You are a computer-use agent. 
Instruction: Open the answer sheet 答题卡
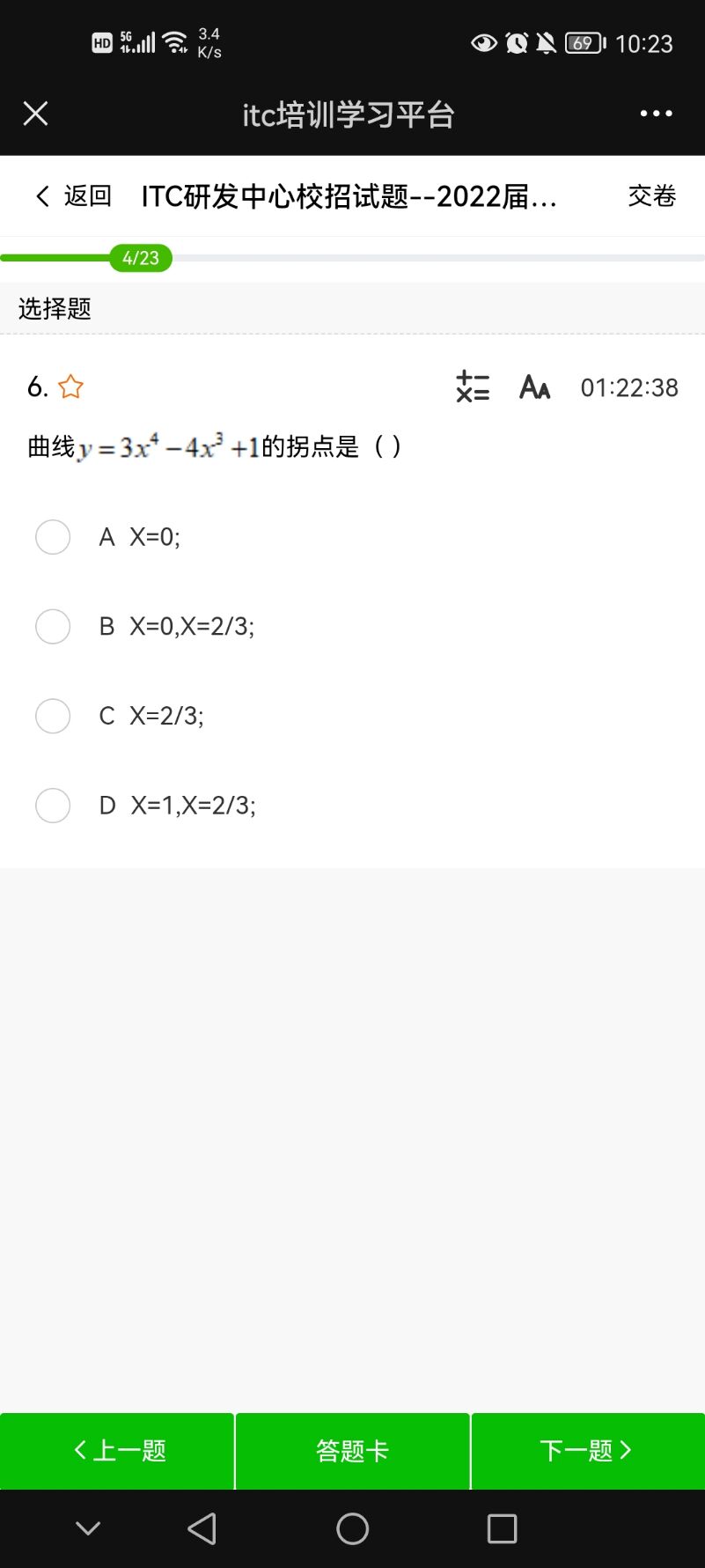click(x=352, y=1451)
